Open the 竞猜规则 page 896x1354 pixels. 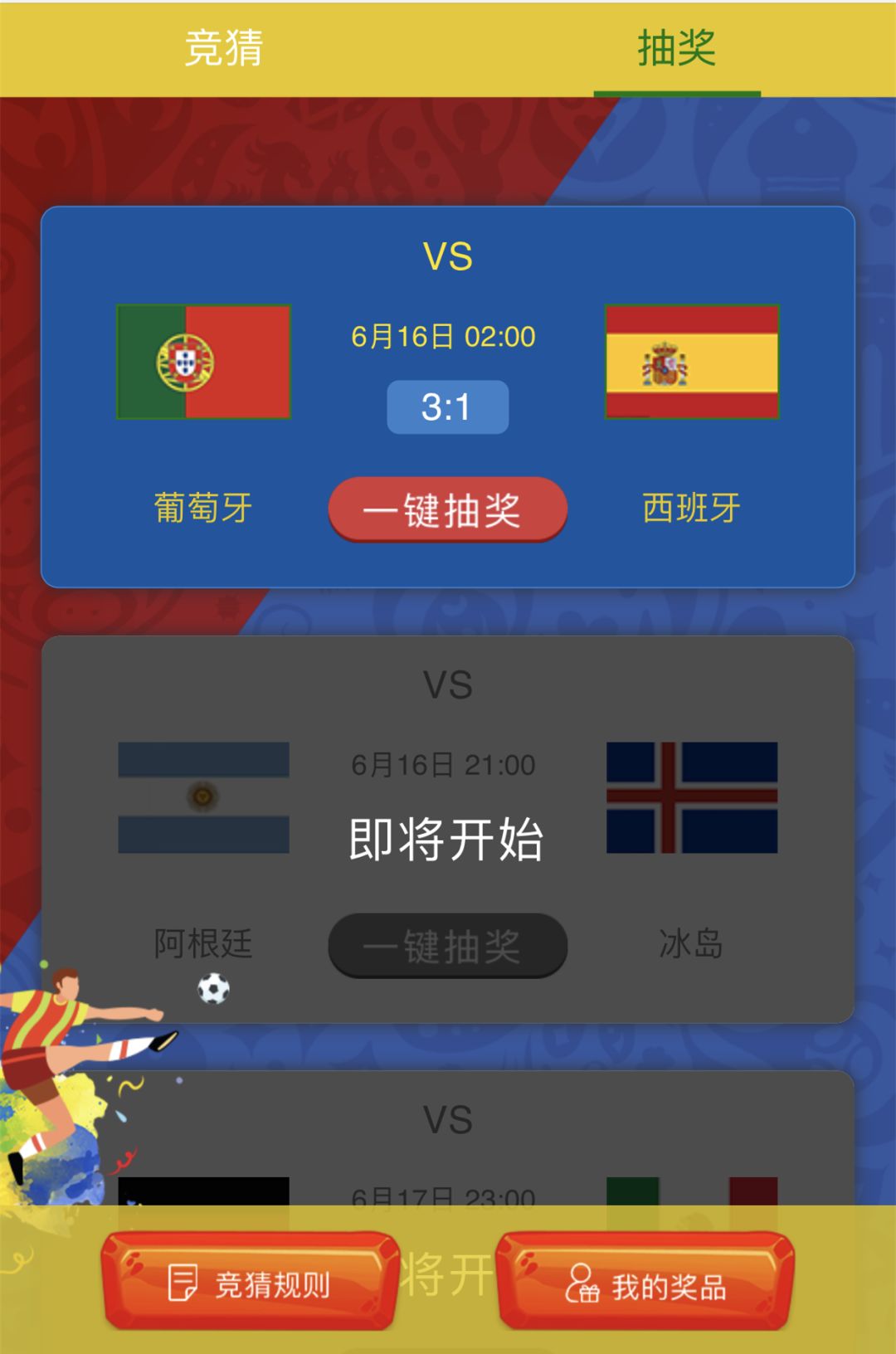click(249, 1283)
